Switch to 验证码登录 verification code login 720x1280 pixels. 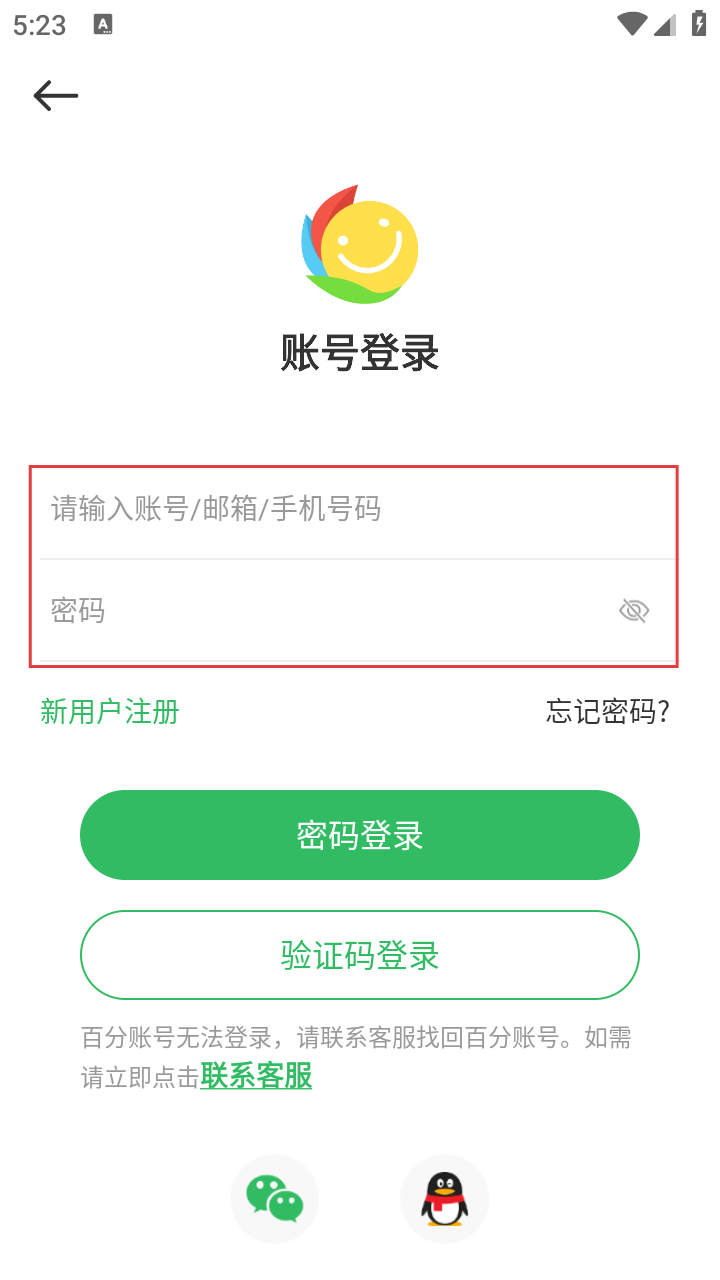click(x=360, y=955)
